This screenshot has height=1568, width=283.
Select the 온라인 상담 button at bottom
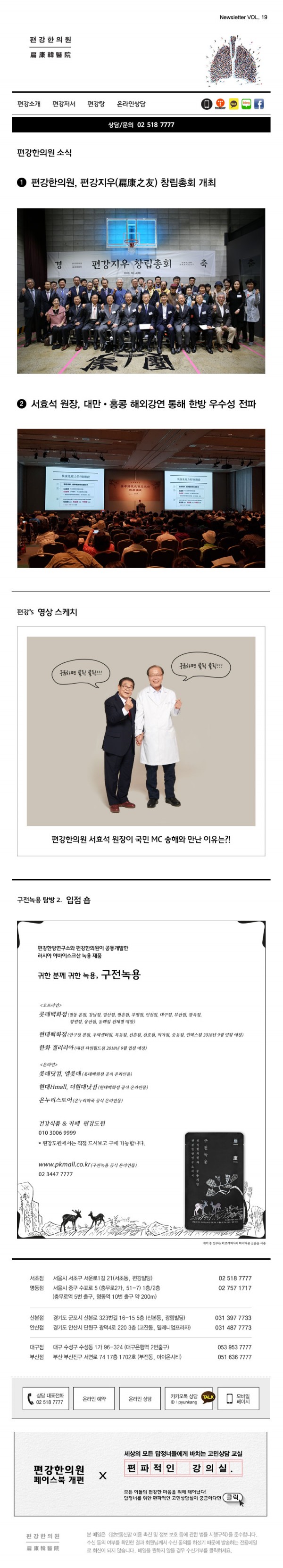coord(140,1399)
